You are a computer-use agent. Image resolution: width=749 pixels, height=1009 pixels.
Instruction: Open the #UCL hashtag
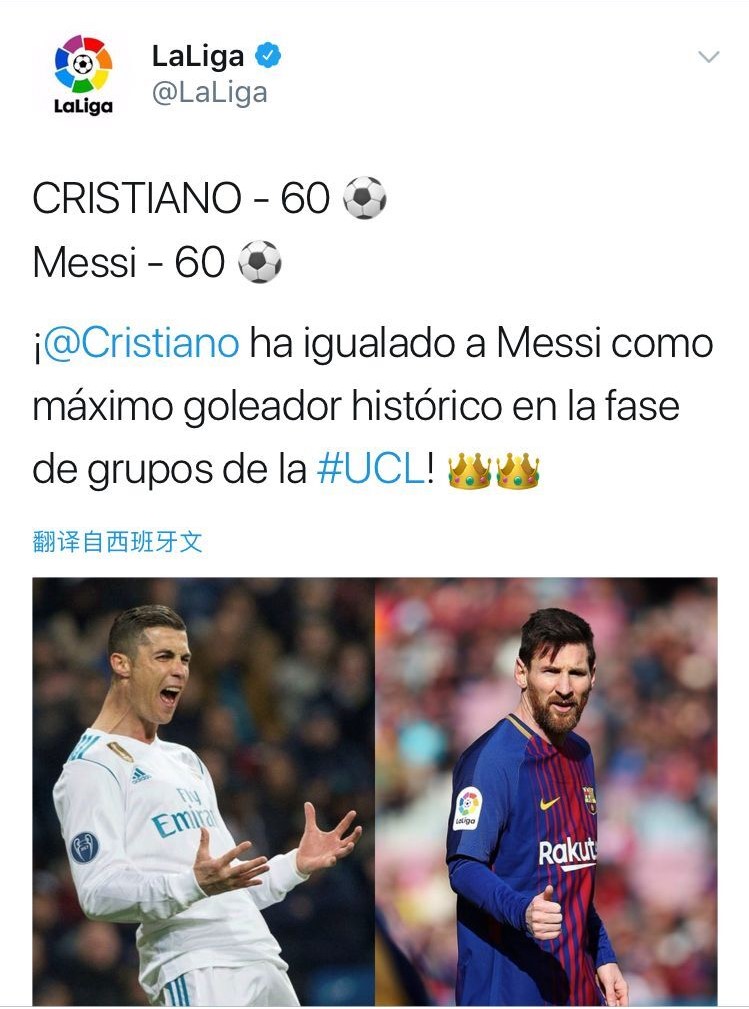370,470
